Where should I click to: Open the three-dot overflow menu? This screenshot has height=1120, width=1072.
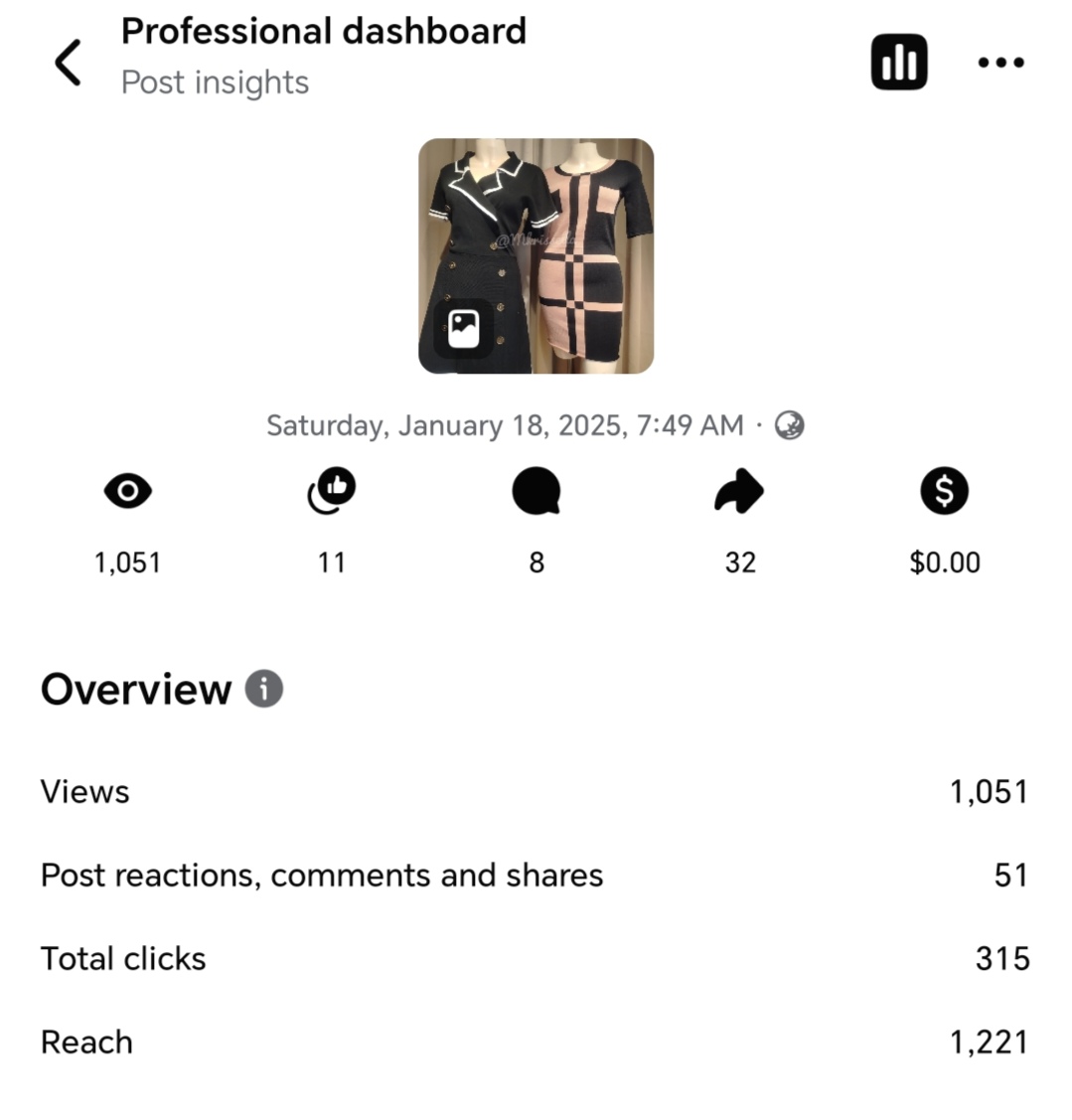tap(1000, 63)
